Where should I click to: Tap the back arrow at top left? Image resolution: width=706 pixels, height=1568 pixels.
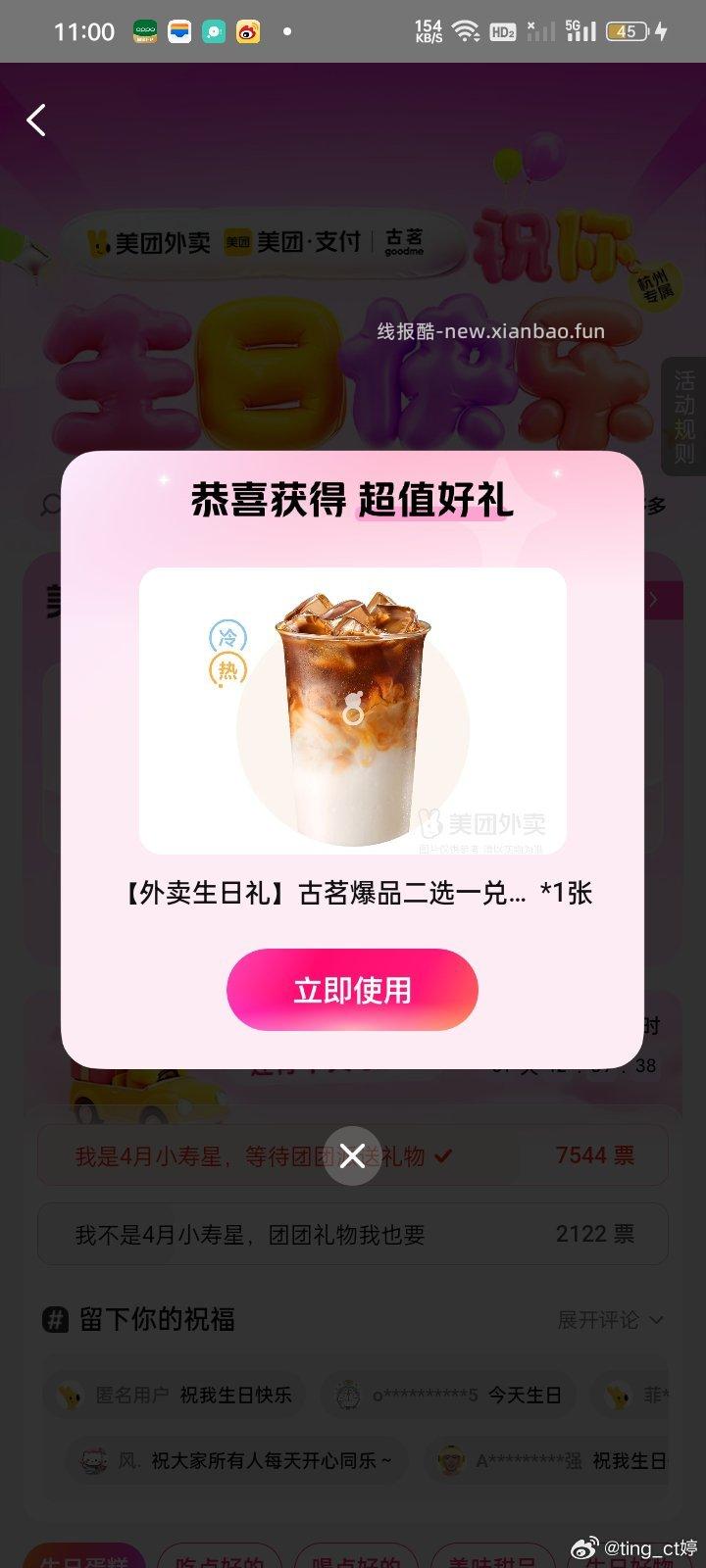point(35,120)
